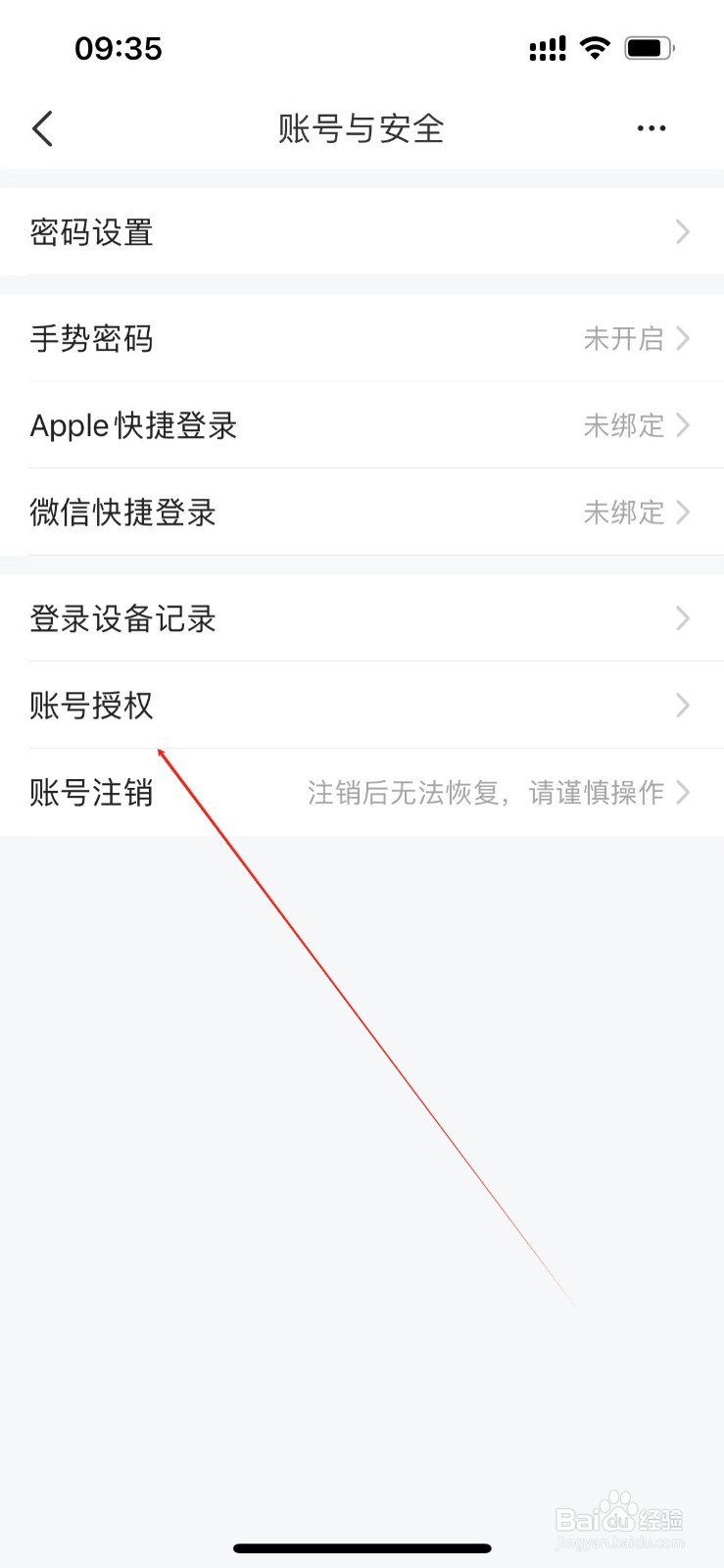Screen dimensions: 724x1568
Task: Open 登录设备记录 device login history
Action: (x=121, y=618)
